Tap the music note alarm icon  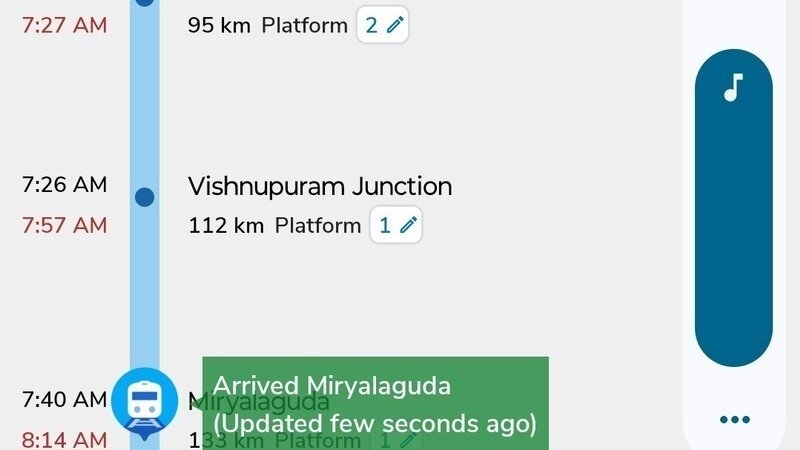click(x=733, y=88)
